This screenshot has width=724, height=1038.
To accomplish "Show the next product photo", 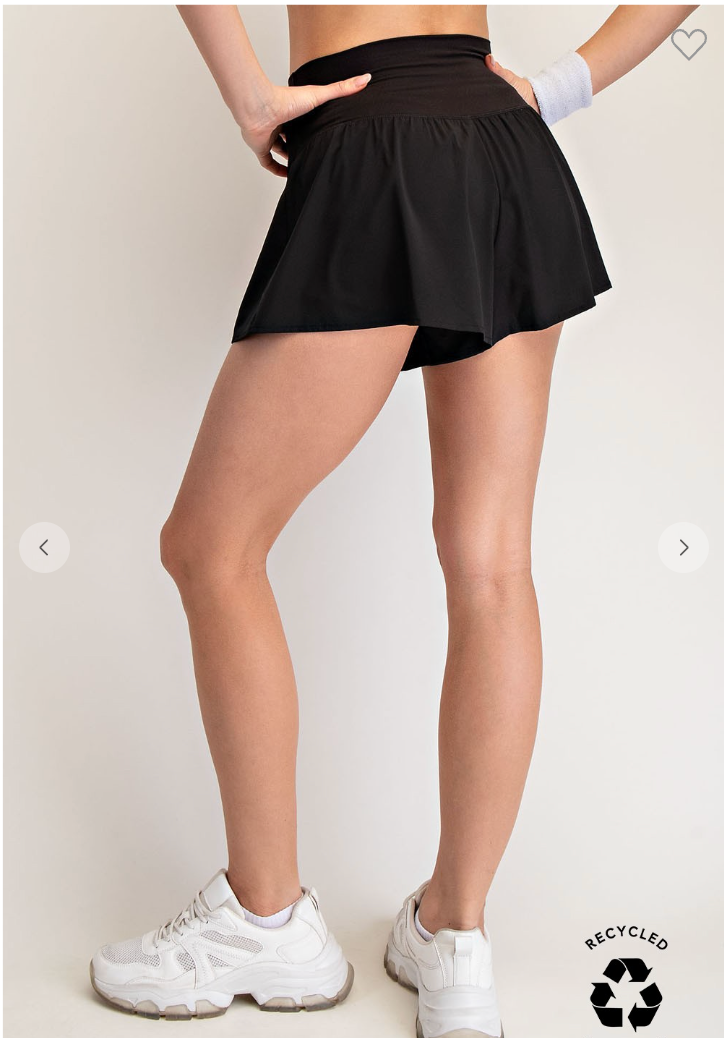I will click(x=683, y=547).
